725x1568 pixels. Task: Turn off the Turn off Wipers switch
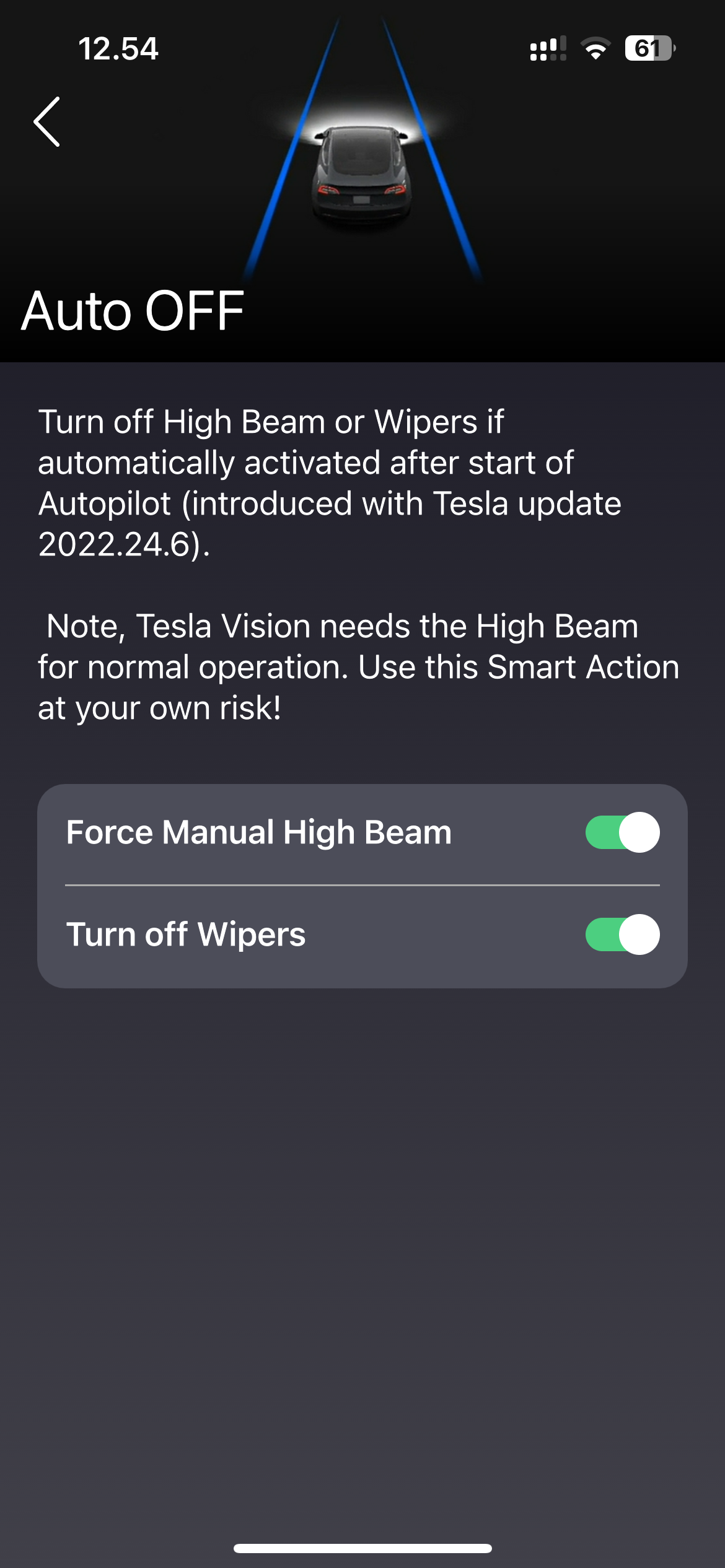coord(623,934)
